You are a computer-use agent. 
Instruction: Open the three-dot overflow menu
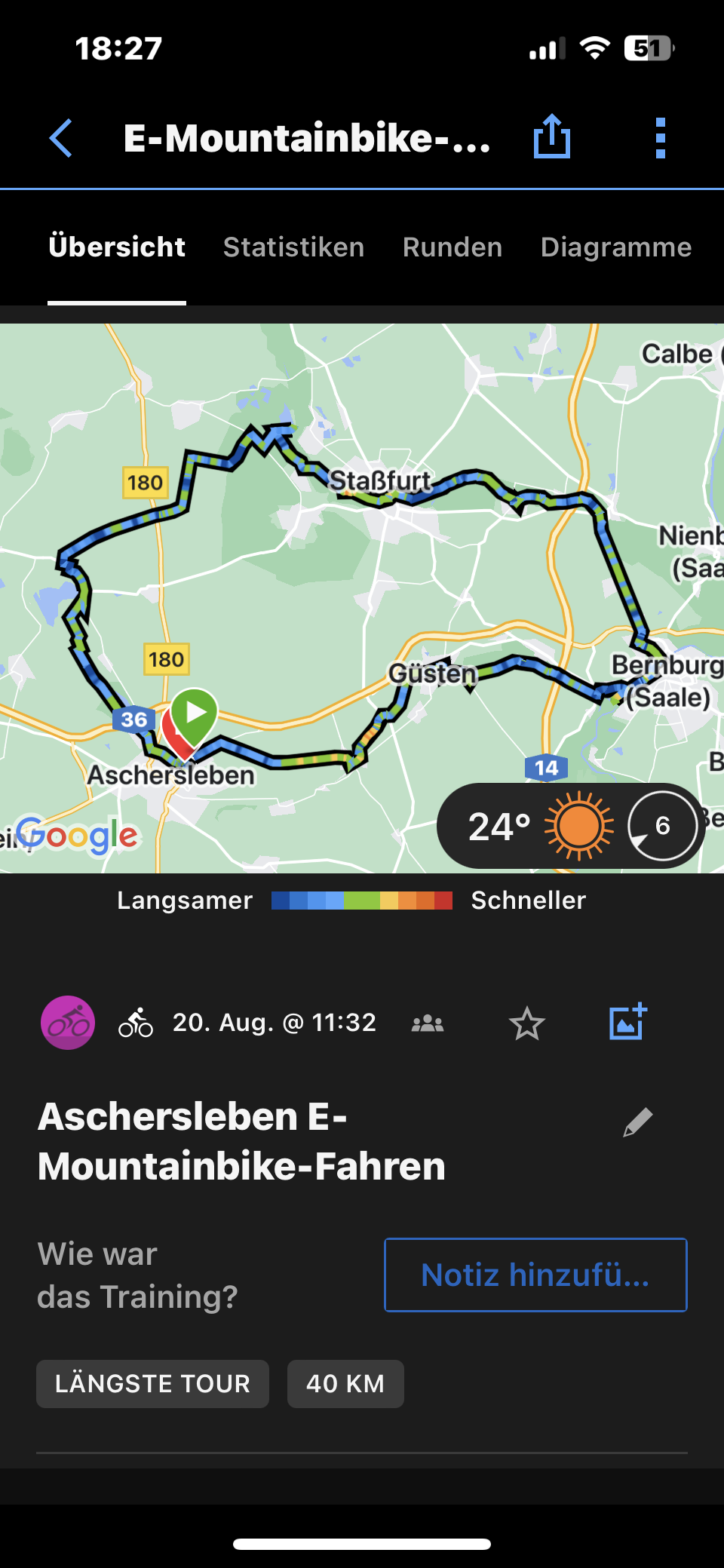660,139
